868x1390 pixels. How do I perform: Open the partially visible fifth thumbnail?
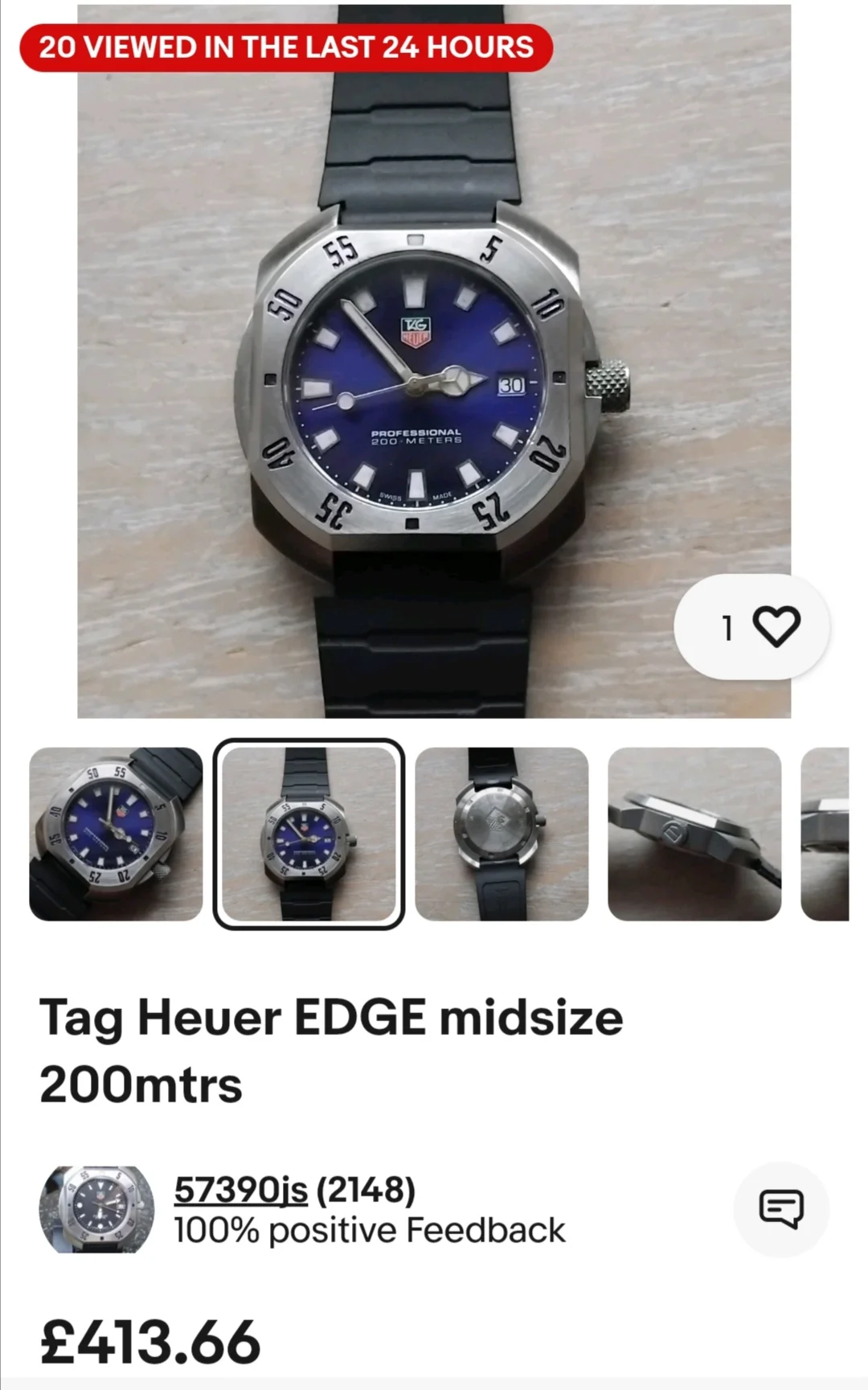(825, 834)
